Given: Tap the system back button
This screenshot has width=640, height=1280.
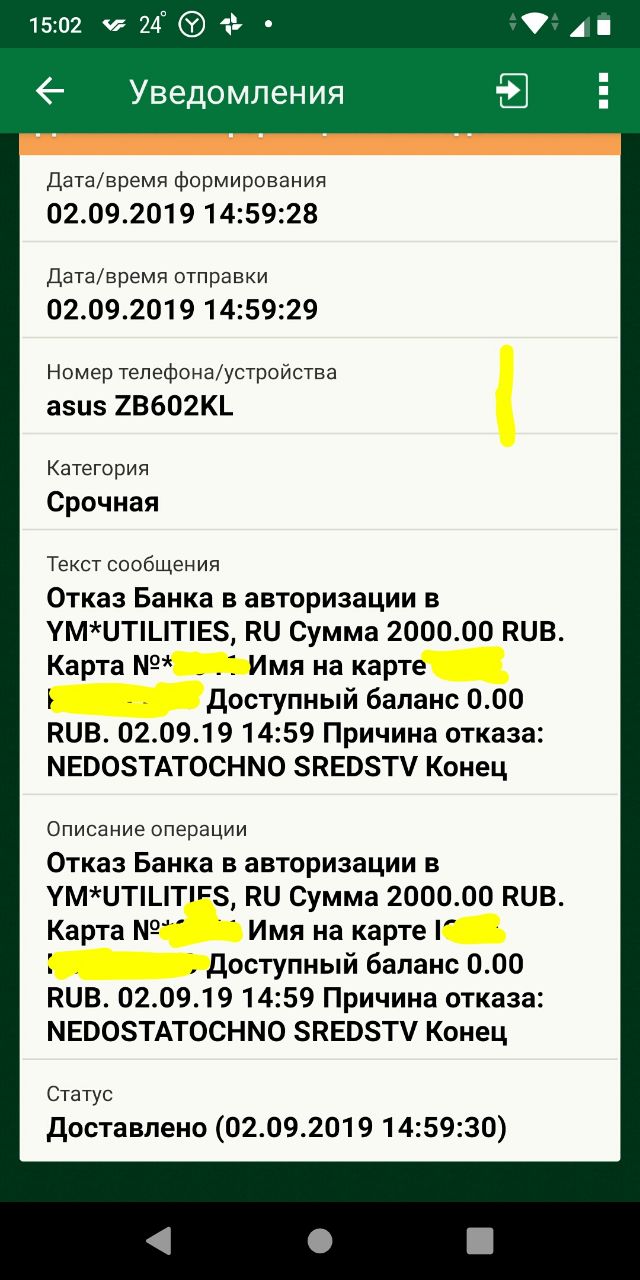Looking at the screenshot, I should click(158, 1241).
